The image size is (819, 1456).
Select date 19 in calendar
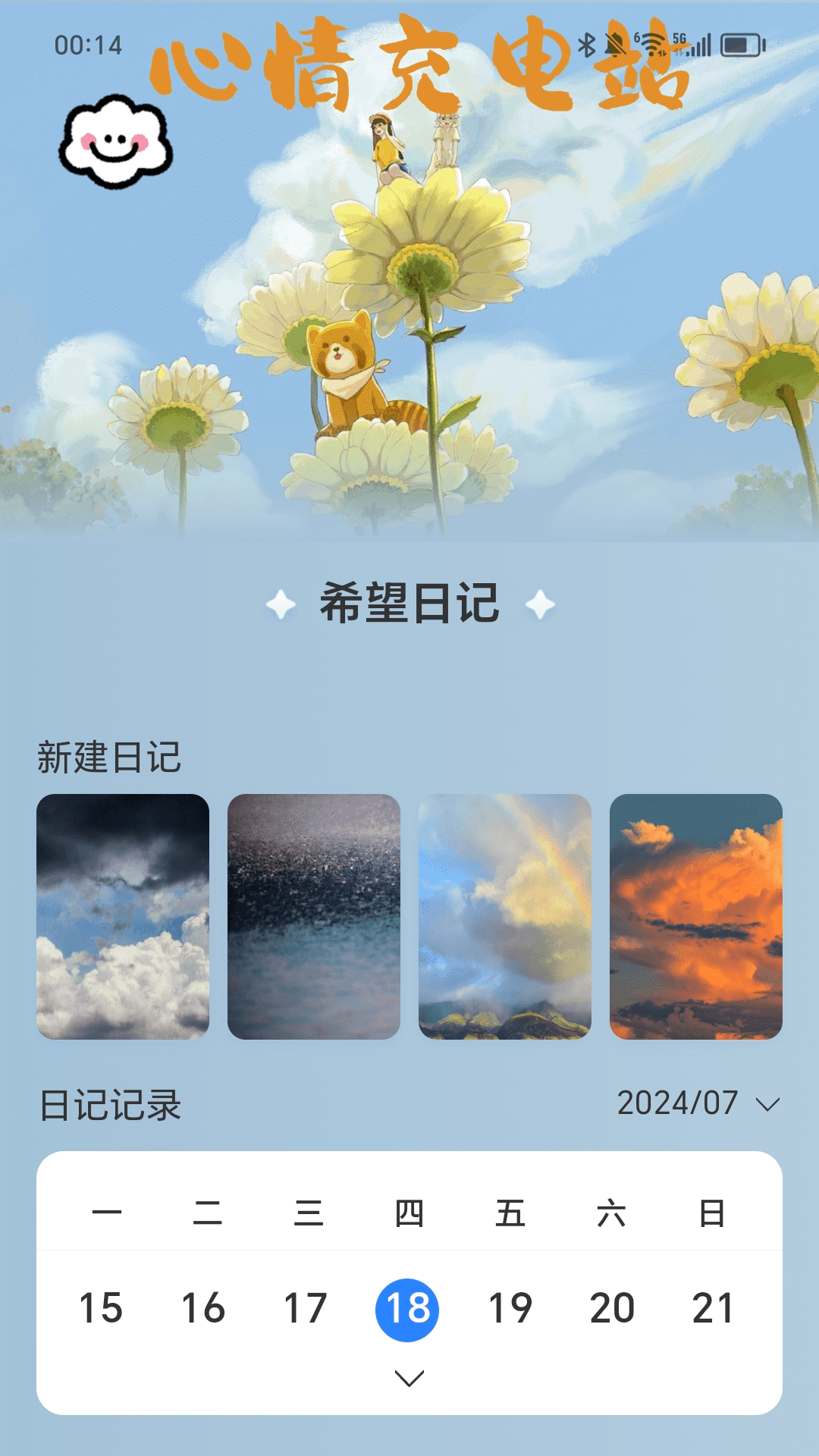(510, 1309)
